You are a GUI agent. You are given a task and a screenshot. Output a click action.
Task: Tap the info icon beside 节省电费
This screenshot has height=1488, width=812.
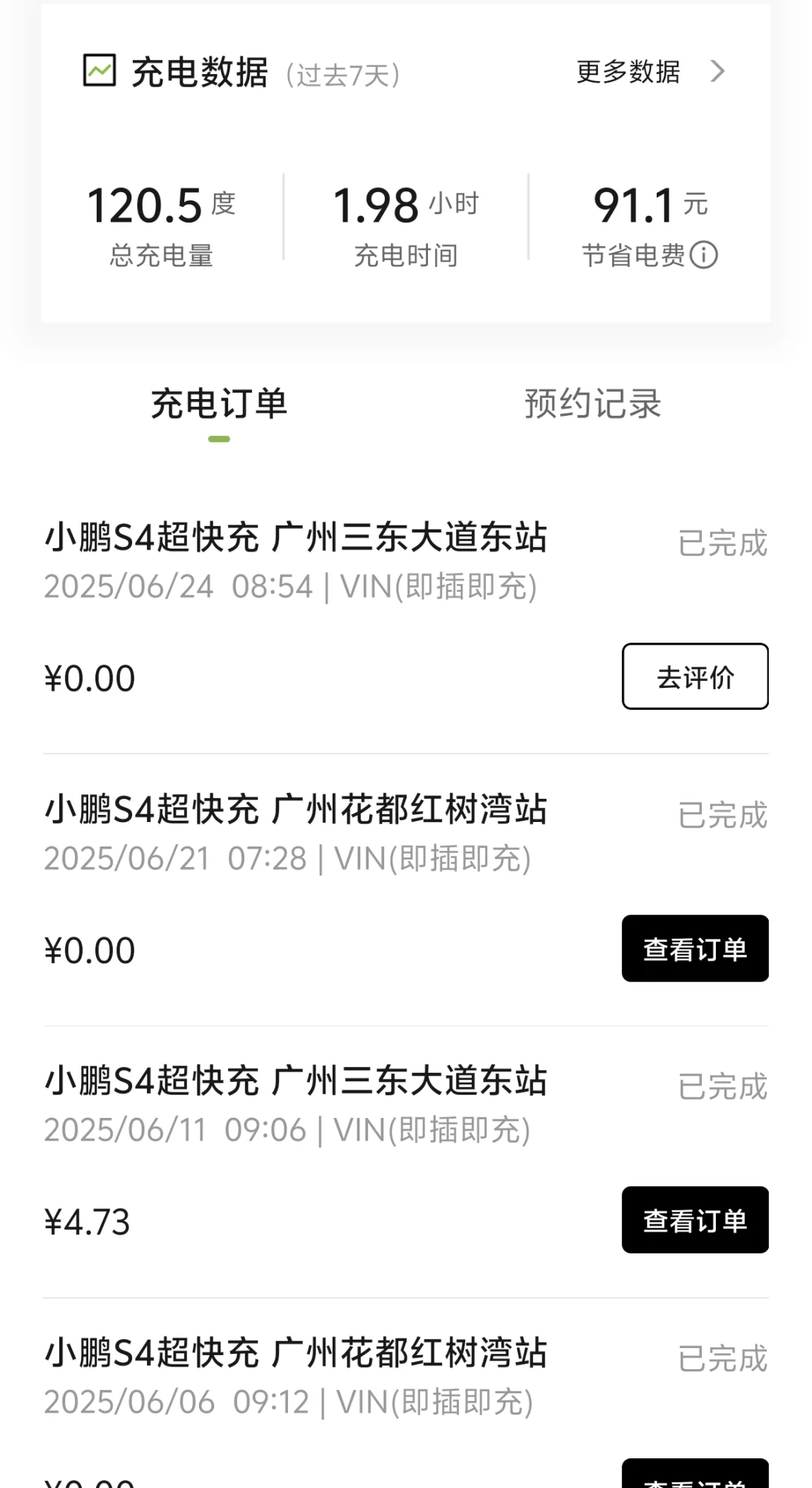[703, 255]
